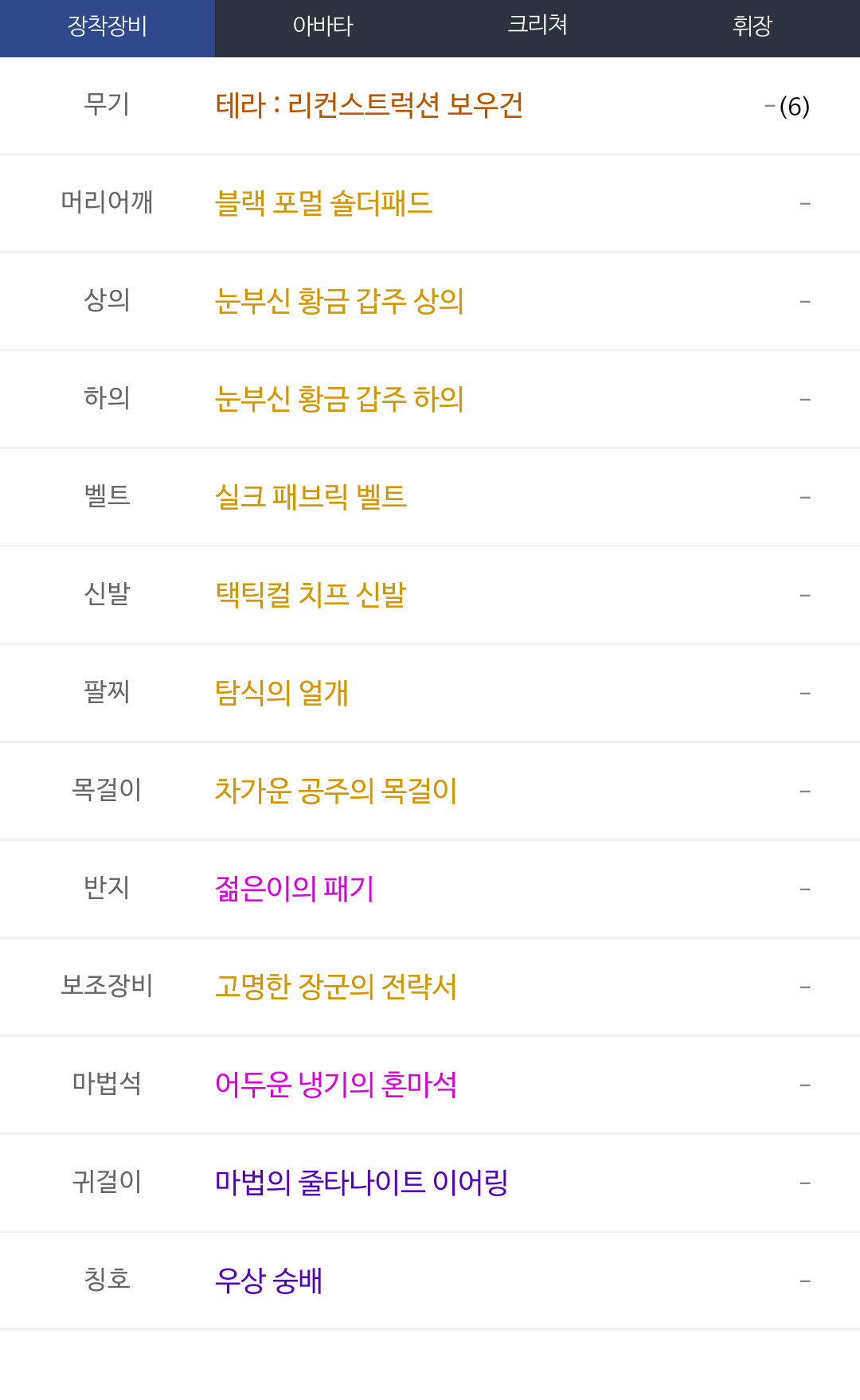The width and height of the screenshot is (860, 1400).
Task: Switch to the 휘장 tab
Action: pyautogui.click(x=752, y=26)
